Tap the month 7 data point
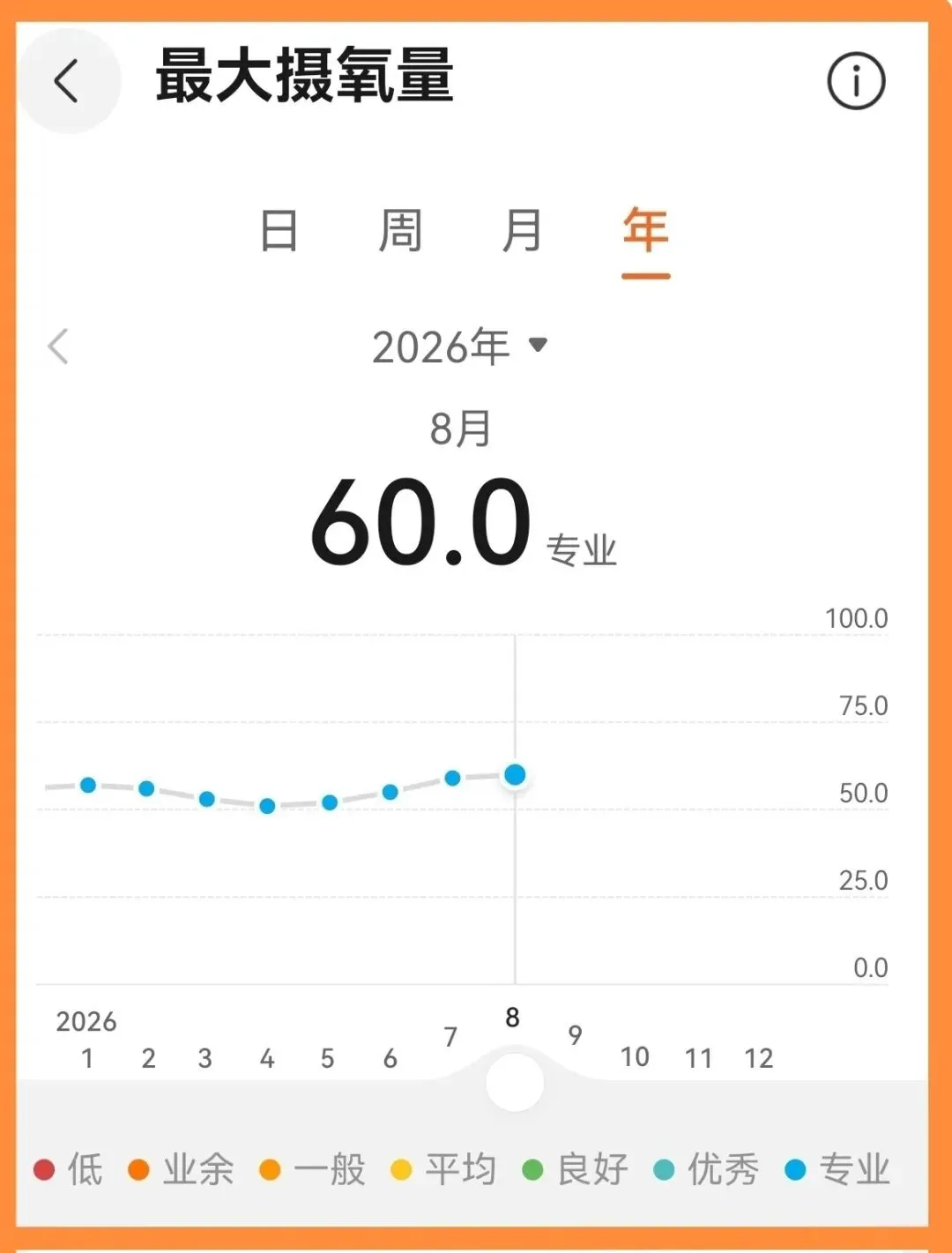Viewport: 952px width, 1253px height. tap(452, 778)
